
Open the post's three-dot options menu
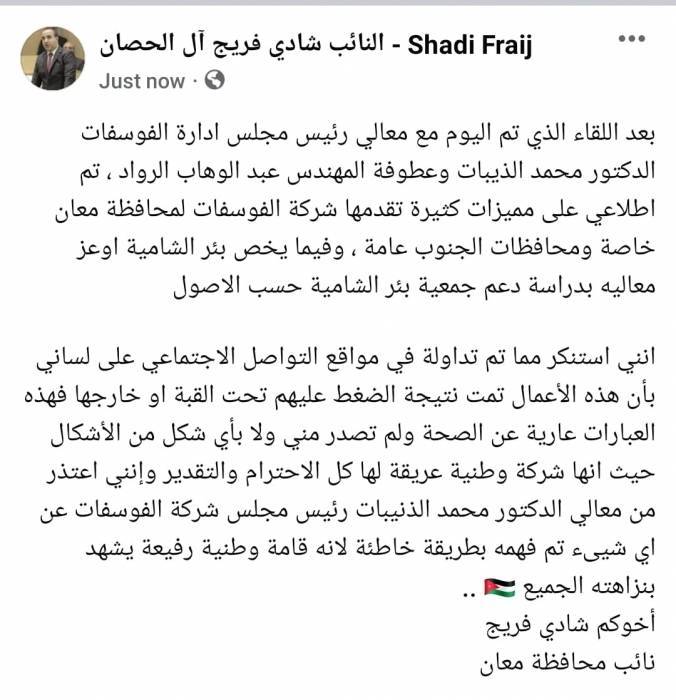[631, 39]
